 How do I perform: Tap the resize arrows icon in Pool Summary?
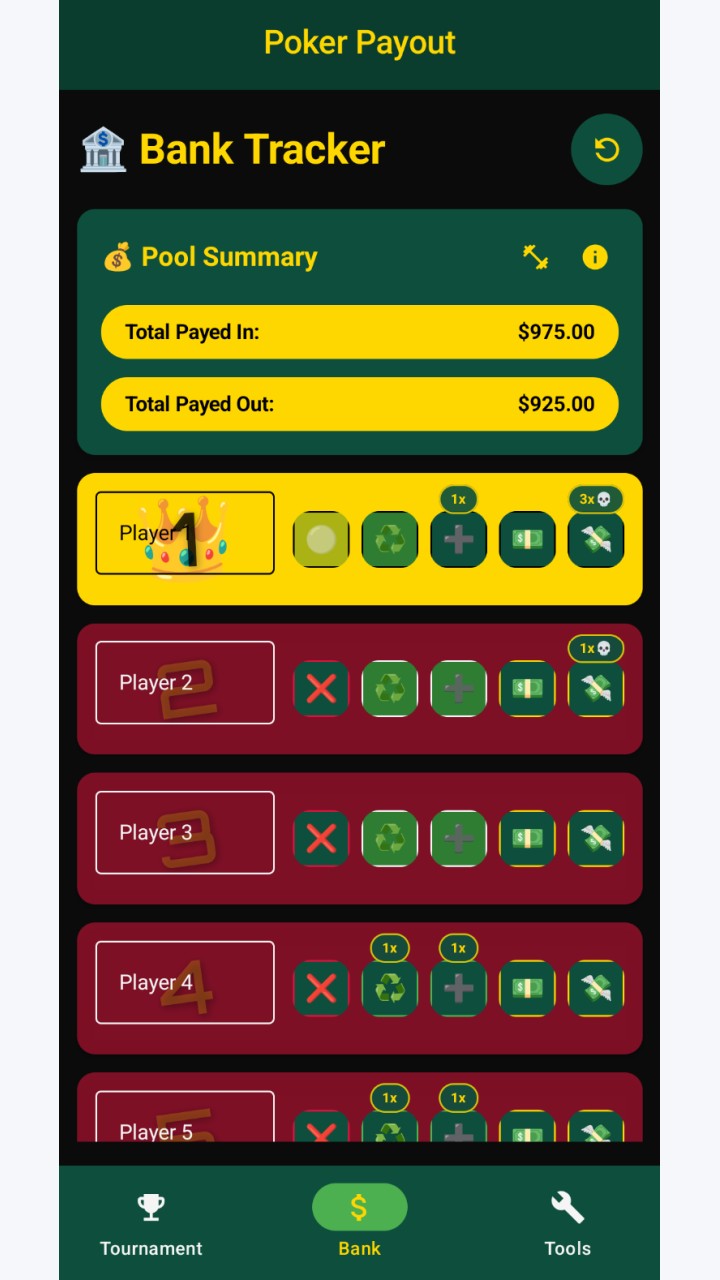tap(536, 257)
